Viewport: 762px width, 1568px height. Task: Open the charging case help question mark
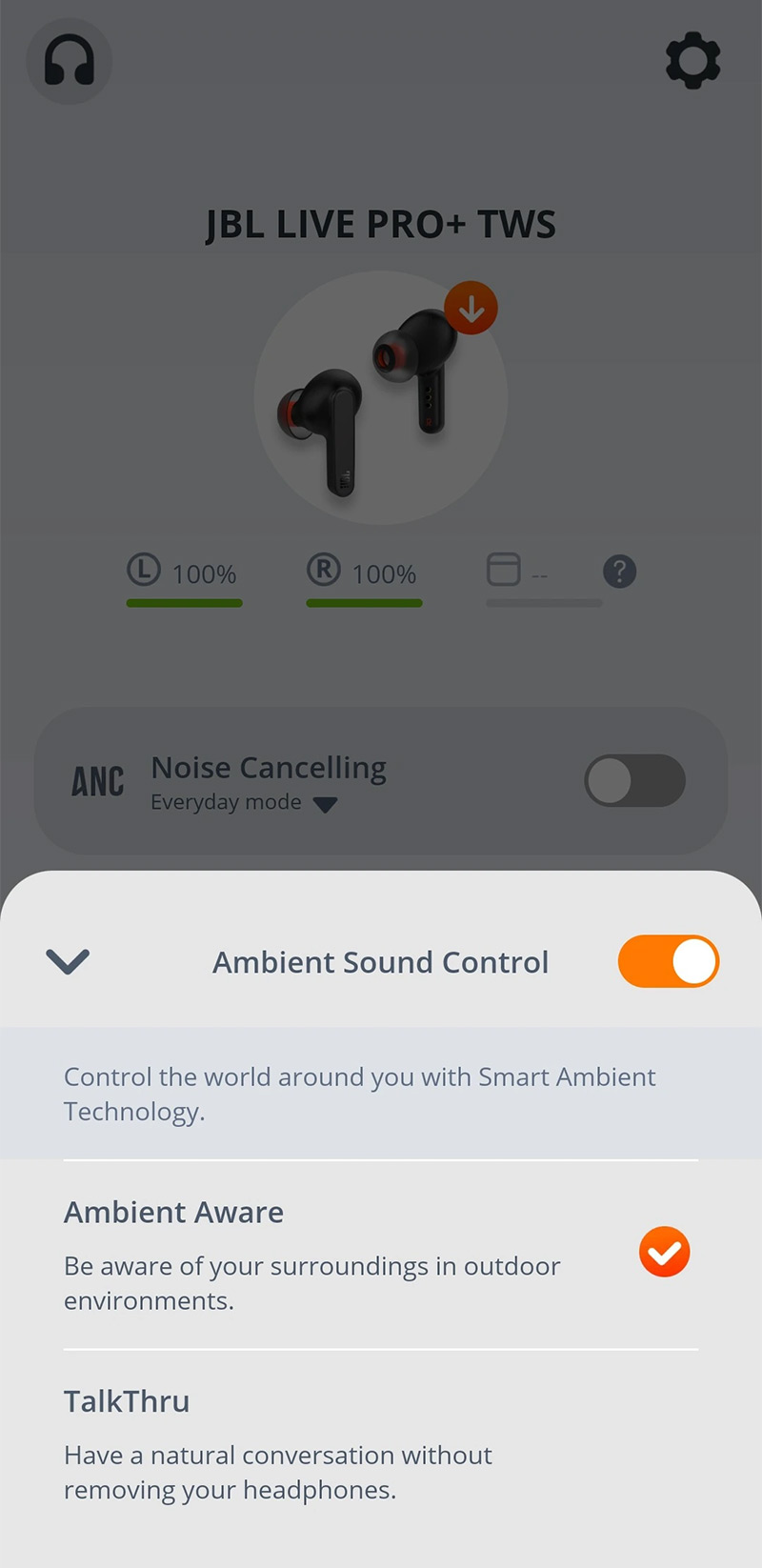pyautogui.click(x=618, y=572)
